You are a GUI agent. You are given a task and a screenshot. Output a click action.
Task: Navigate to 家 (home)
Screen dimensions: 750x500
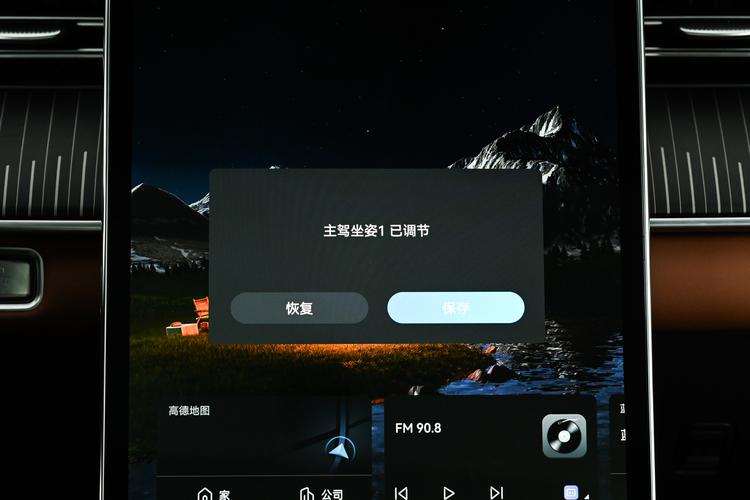coord(213,493)
